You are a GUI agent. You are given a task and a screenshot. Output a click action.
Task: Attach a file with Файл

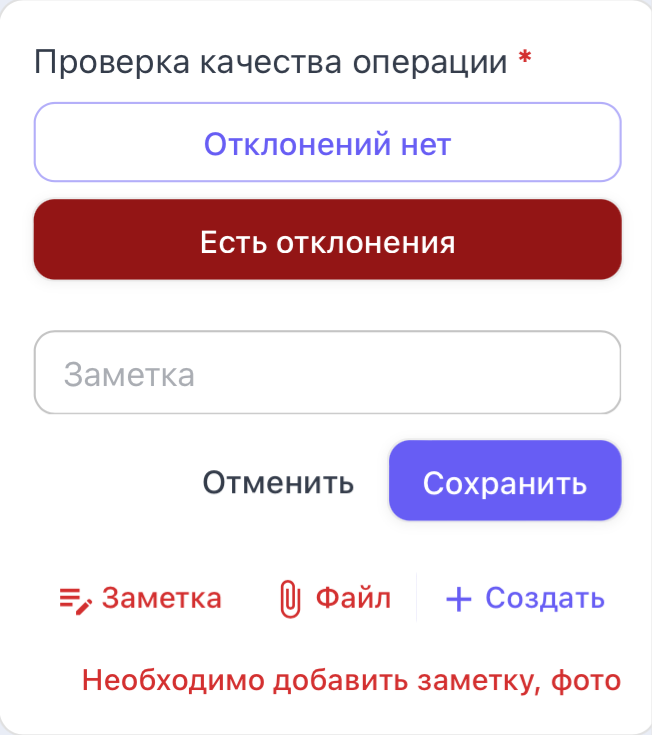pyautogui.click(x=334, y=599)
